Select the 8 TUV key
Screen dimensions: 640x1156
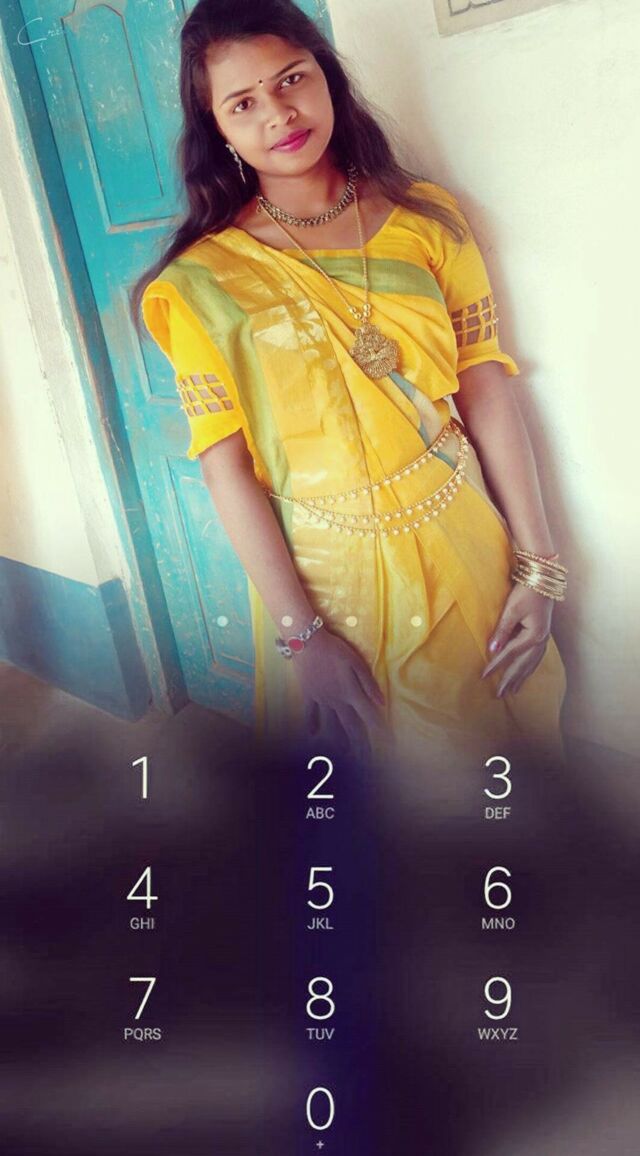coord(320,1009)
